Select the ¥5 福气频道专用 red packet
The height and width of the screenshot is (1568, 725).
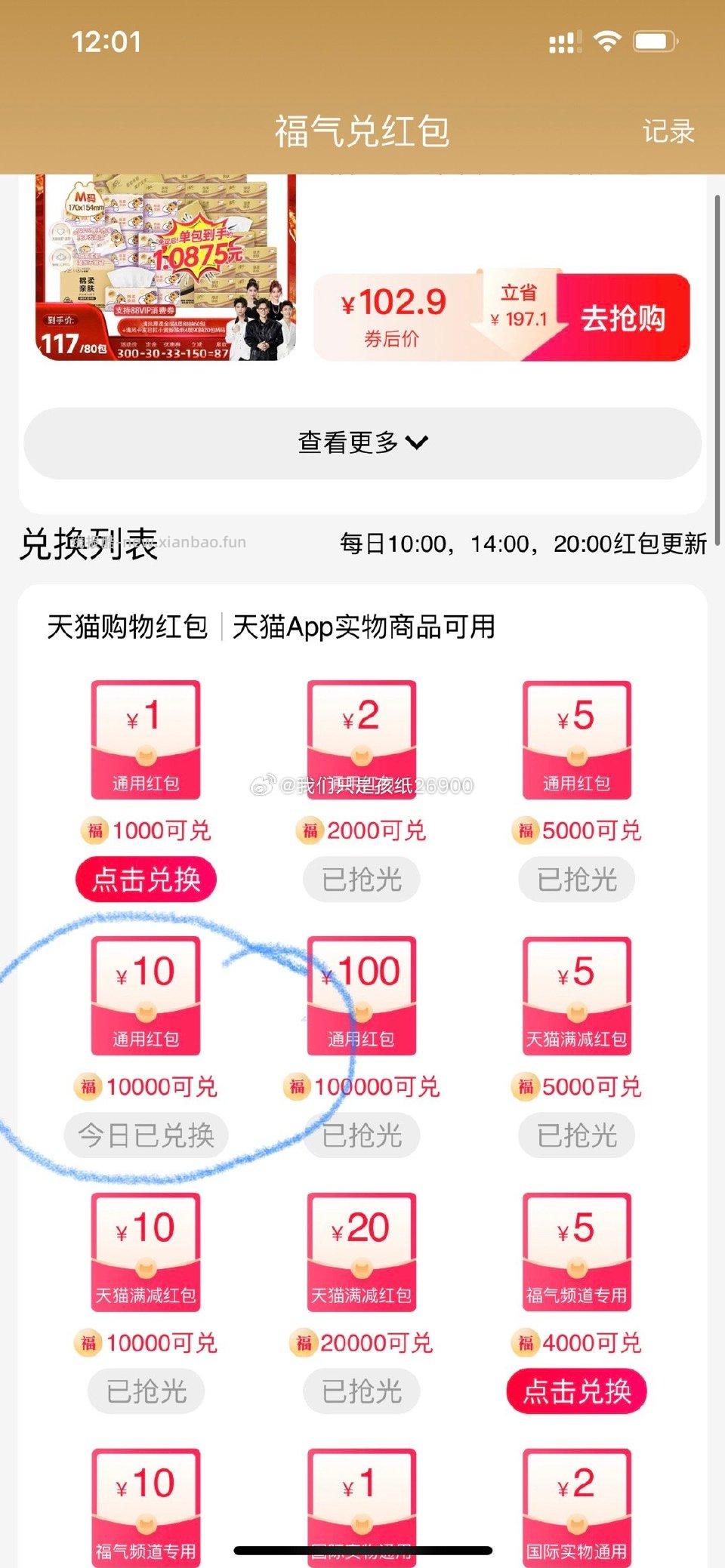pyautogui.click(x=576, y=1249)
